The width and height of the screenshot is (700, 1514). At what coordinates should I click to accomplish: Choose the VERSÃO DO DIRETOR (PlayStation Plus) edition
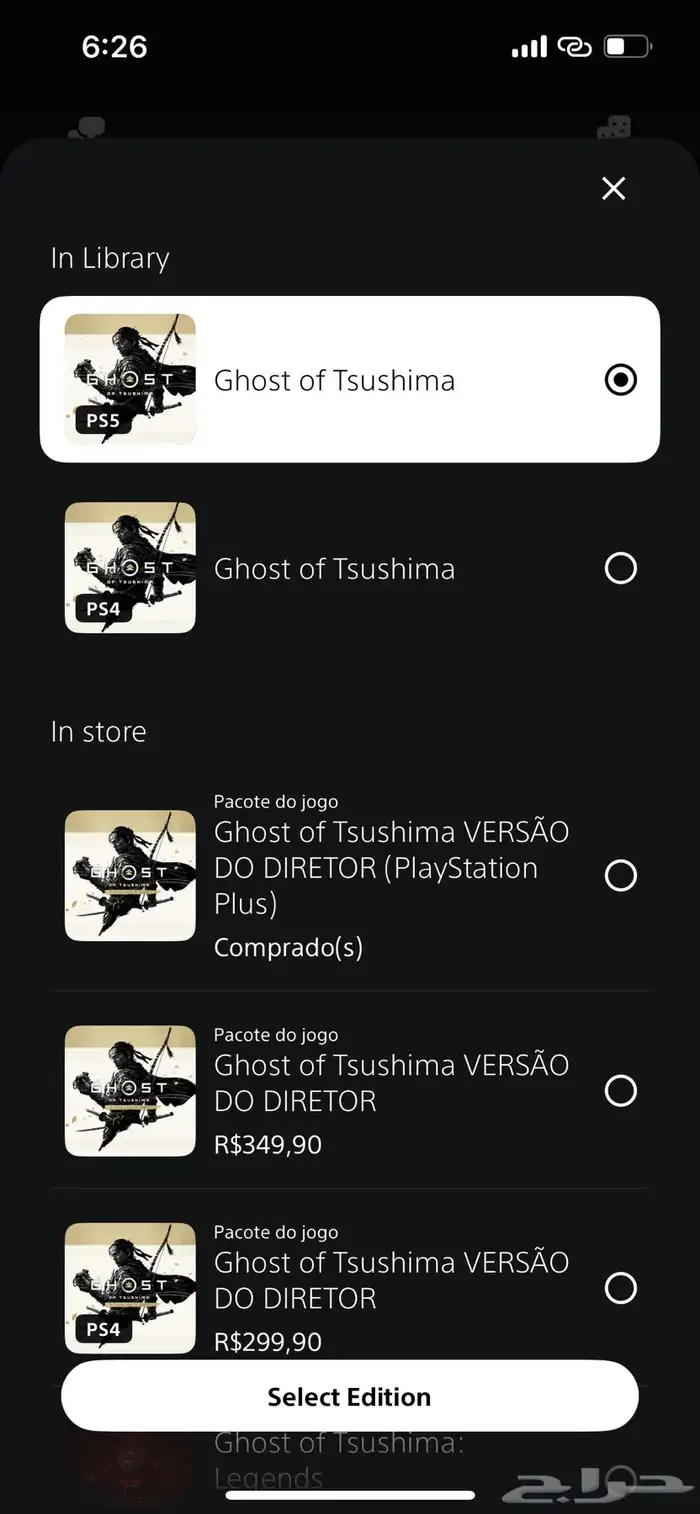coord(620,875)
